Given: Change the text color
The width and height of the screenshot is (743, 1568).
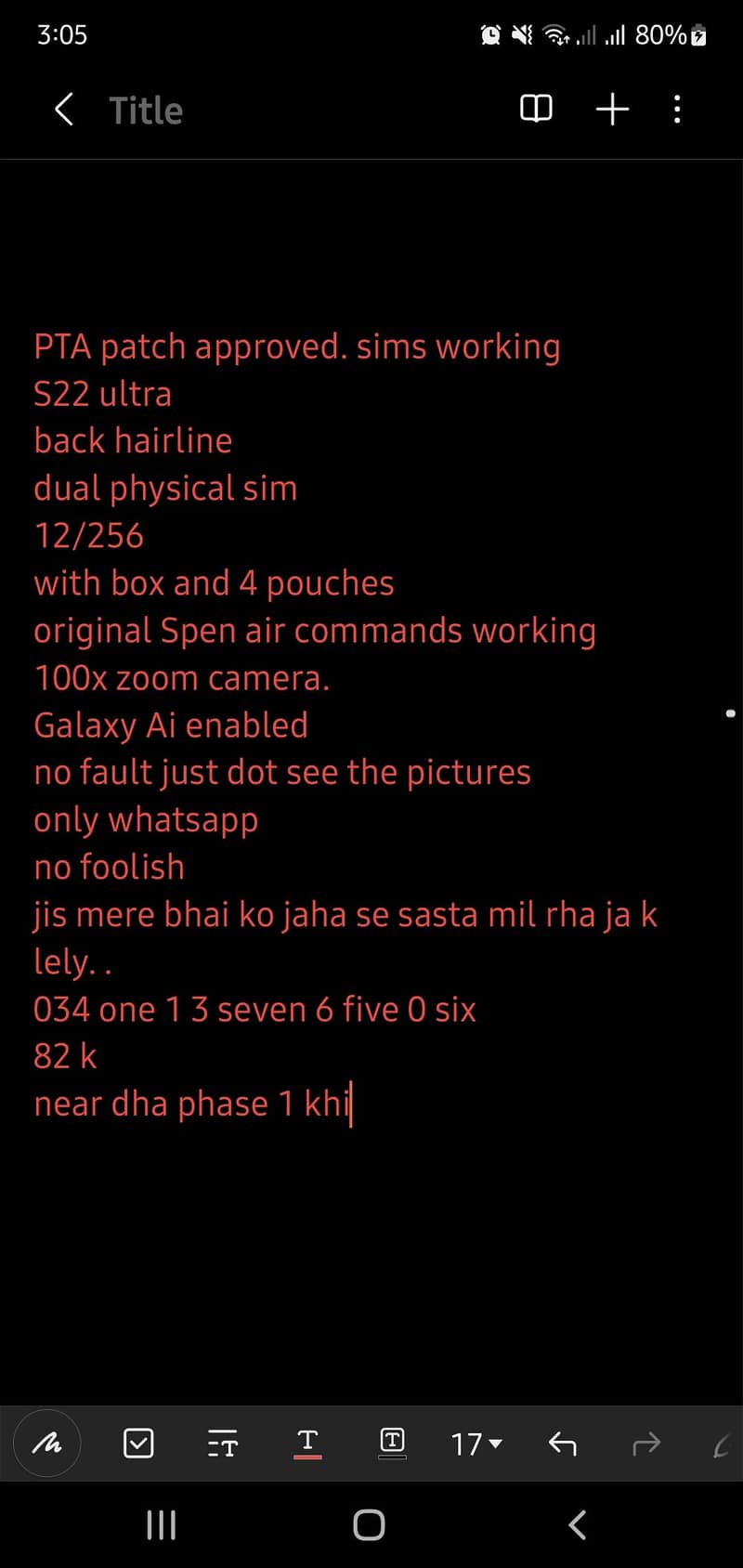Looking at the screenshot, I should 307,1443.
